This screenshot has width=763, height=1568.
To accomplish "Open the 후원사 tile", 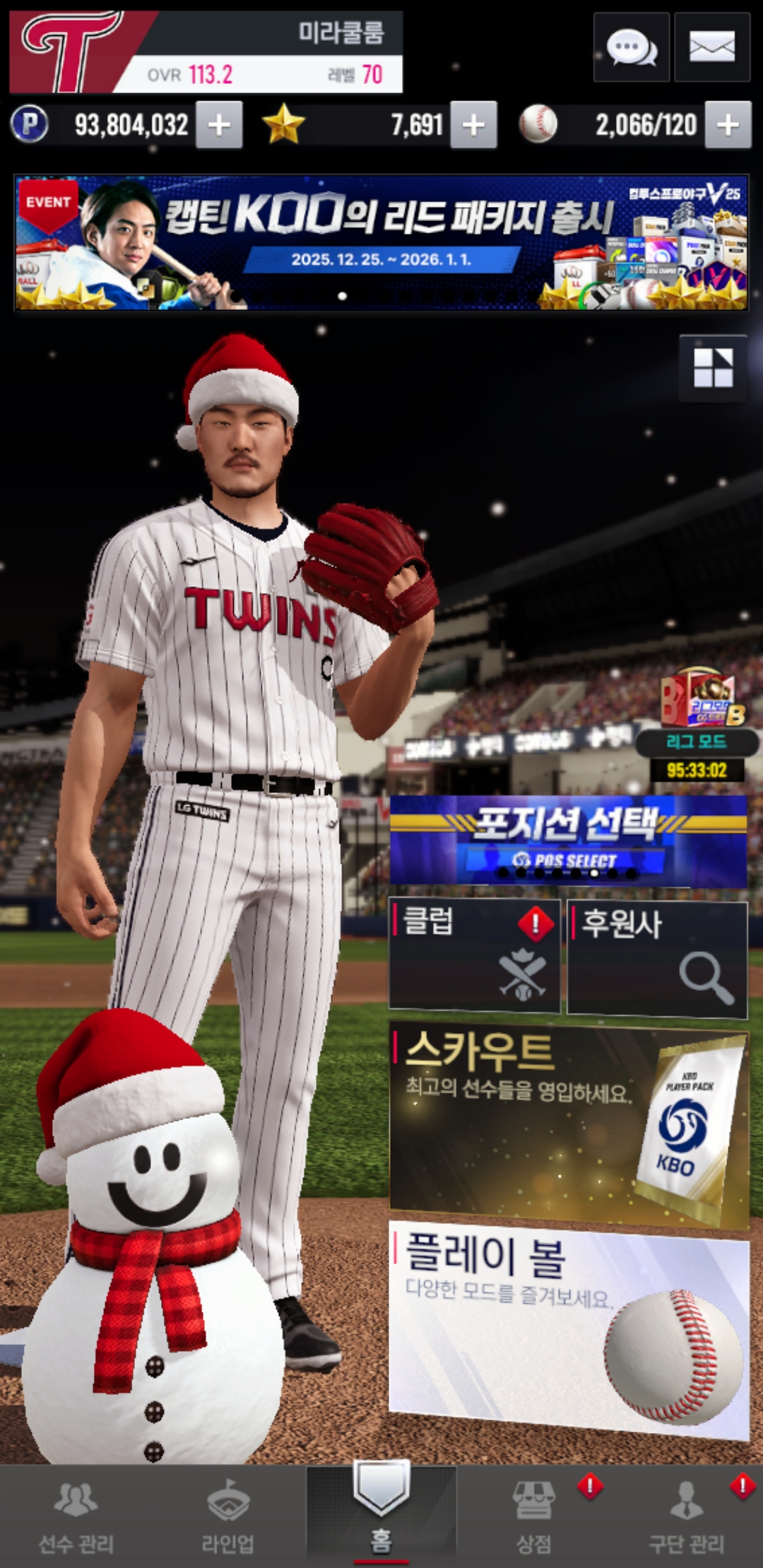I will 657,958.
